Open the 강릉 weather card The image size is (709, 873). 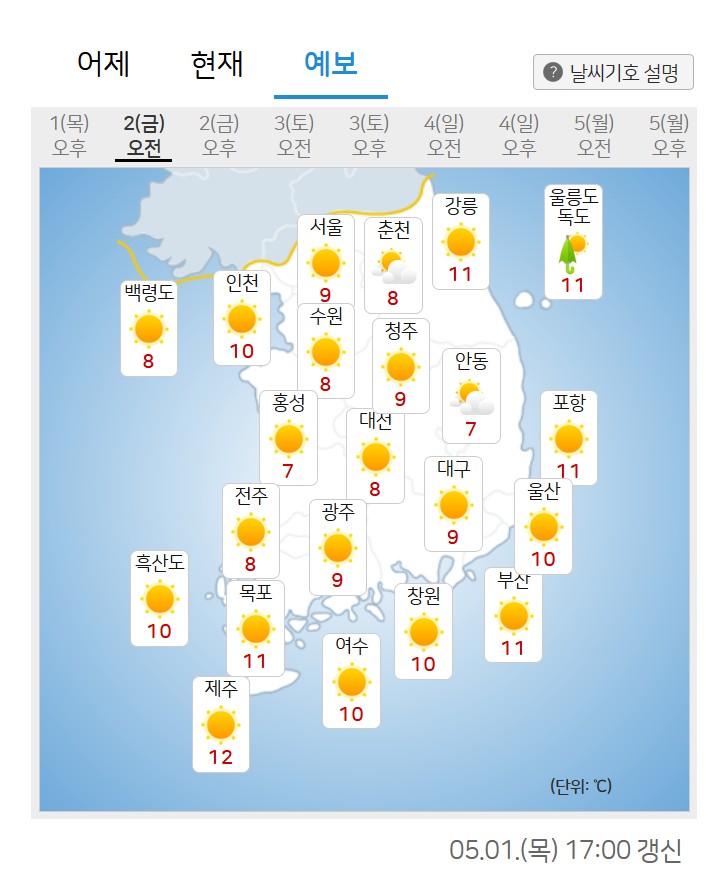point(460,241)
